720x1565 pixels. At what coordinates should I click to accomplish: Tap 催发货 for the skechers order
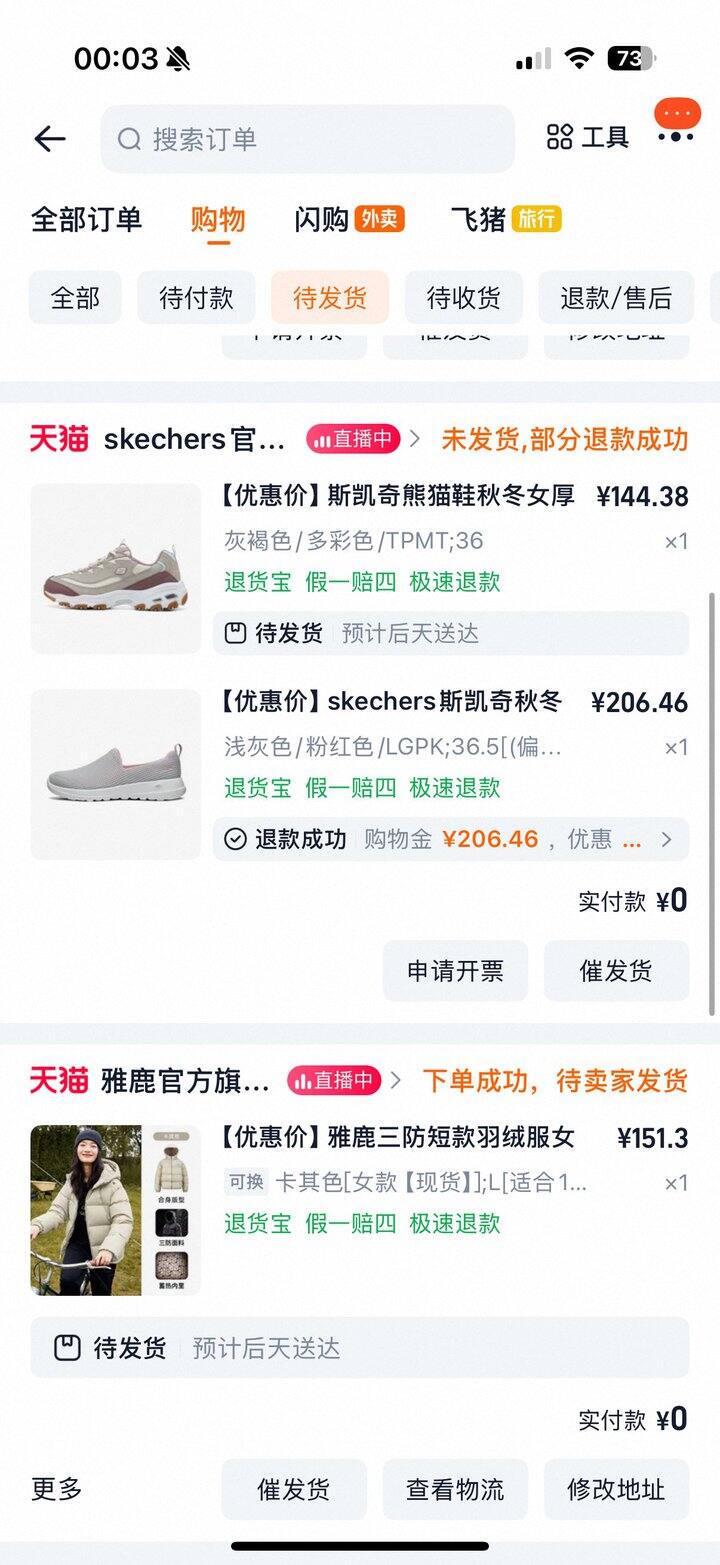pos(616,971)
